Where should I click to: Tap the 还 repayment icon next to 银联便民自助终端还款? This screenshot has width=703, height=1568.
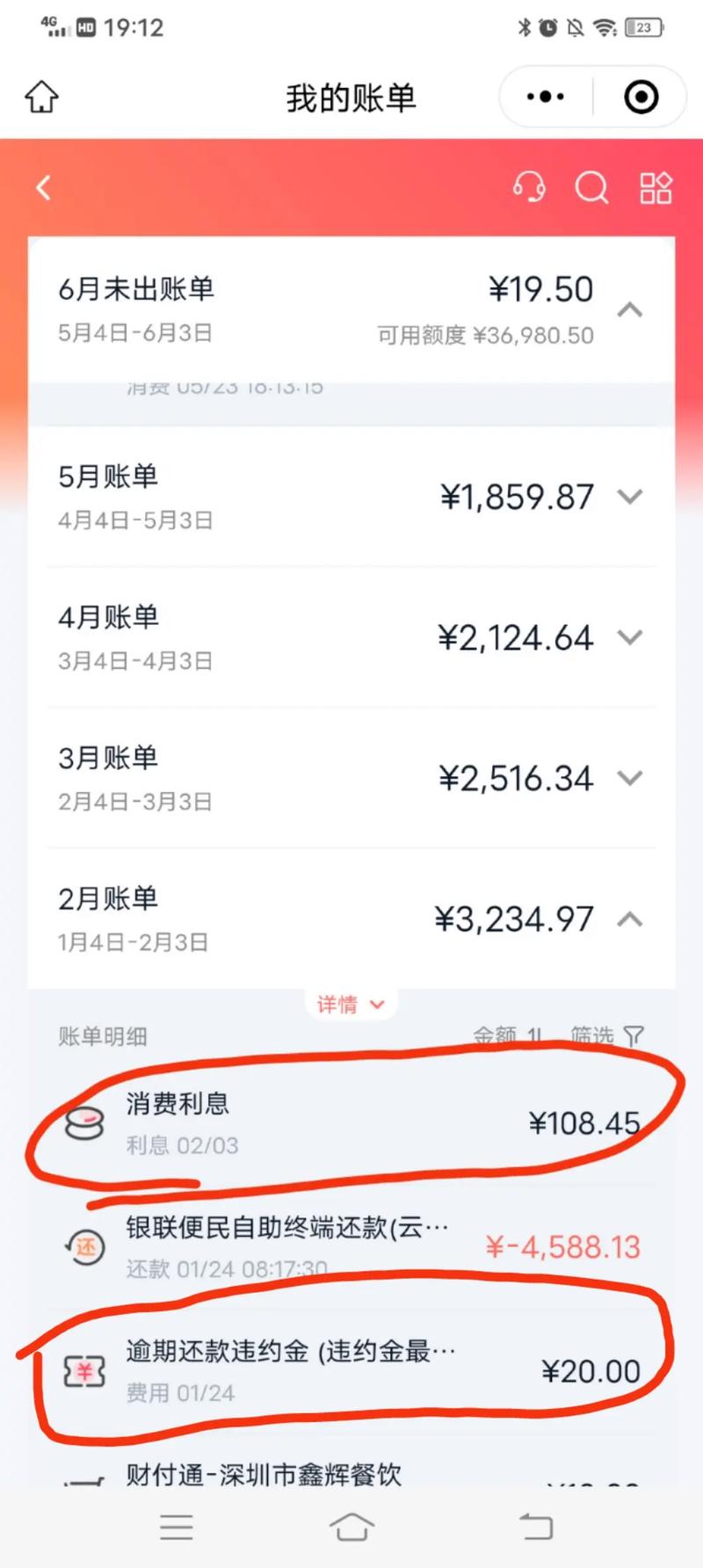coord(84,1247)
